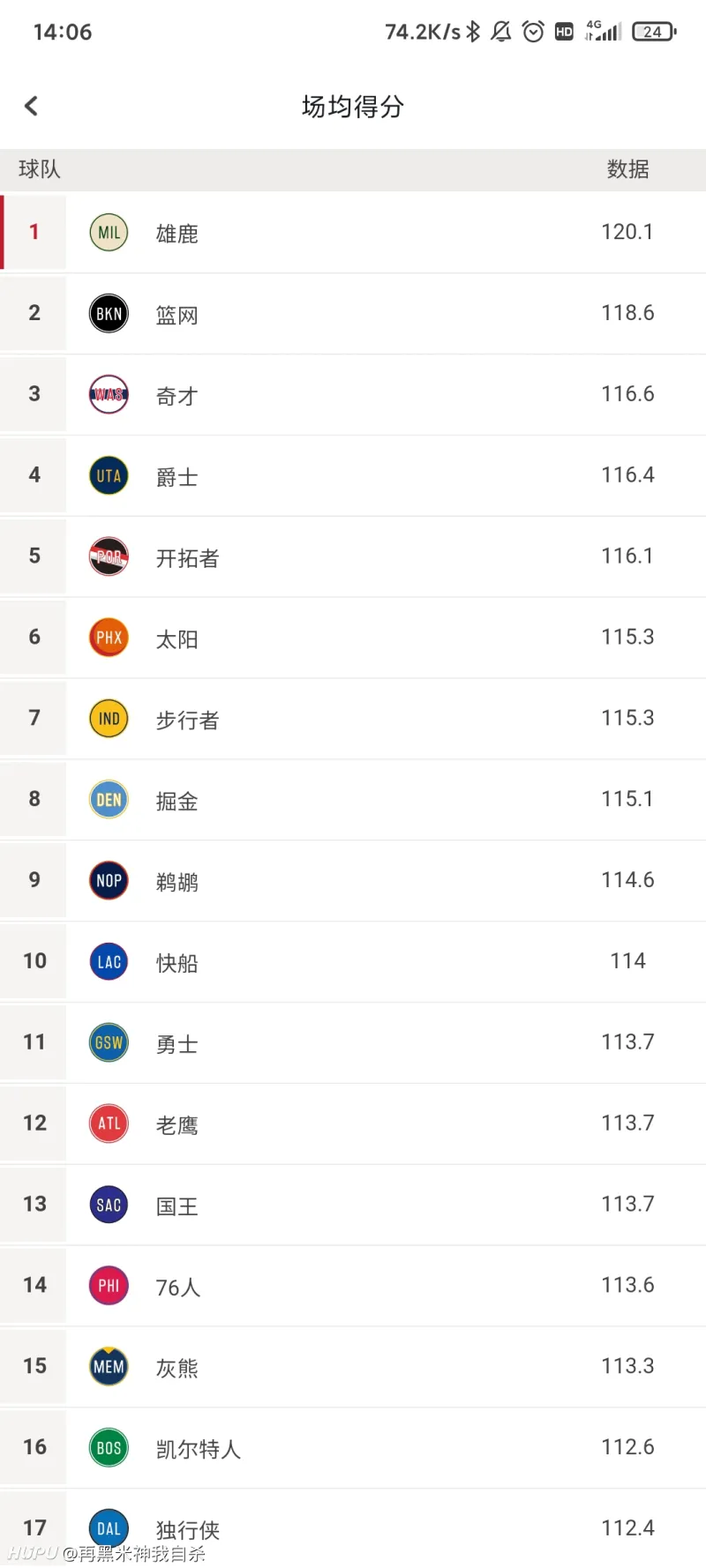Tap the 场均得分 page title
The image size is (706, 1568).
pos(351,105)
